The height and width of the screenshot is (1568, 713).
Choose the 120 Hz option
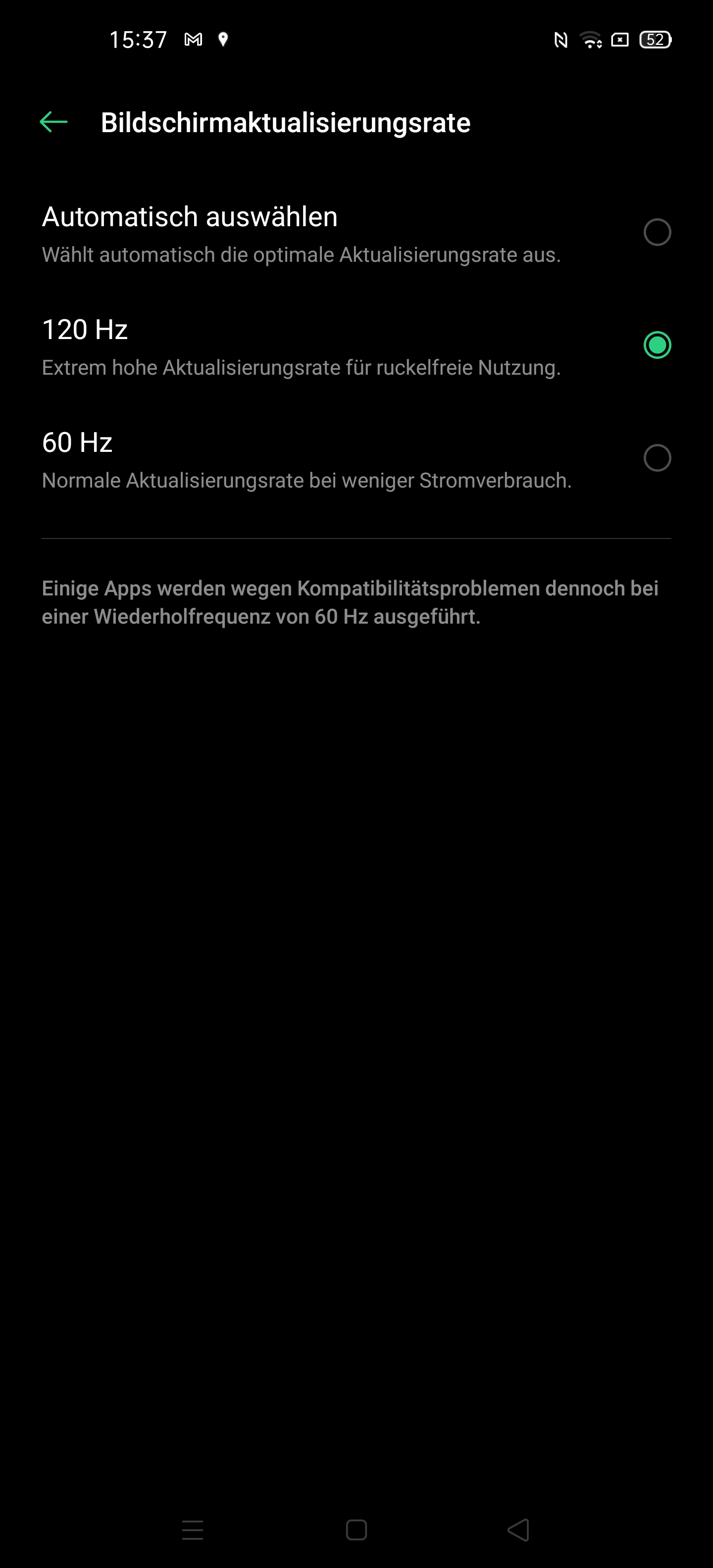coord(657,345)
